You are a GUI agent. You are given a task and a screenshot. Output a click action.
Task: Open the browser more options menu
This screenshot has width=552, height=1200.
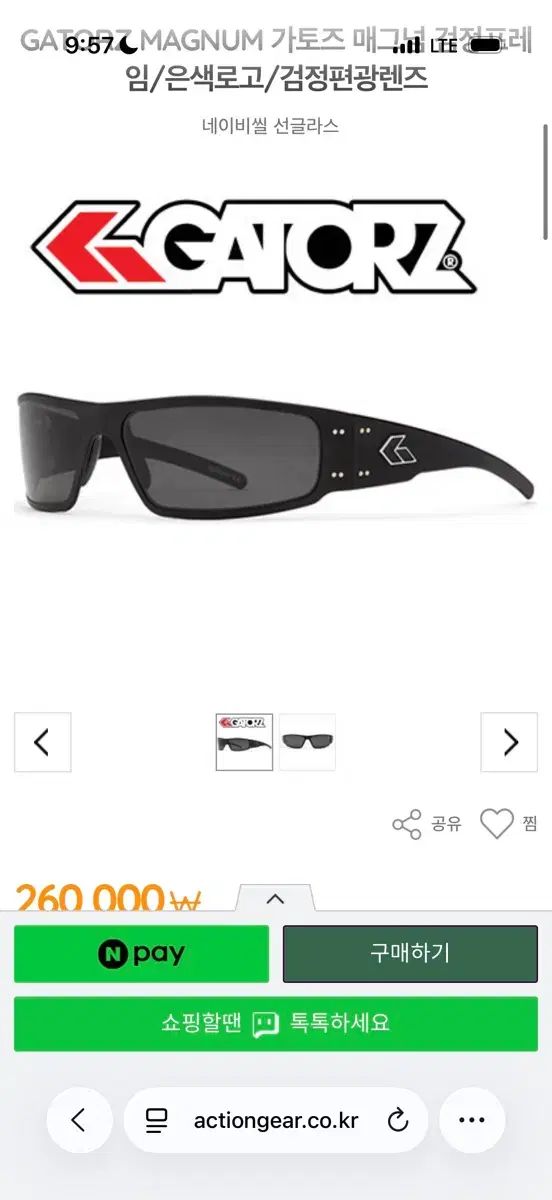(x=471, y=1120)
